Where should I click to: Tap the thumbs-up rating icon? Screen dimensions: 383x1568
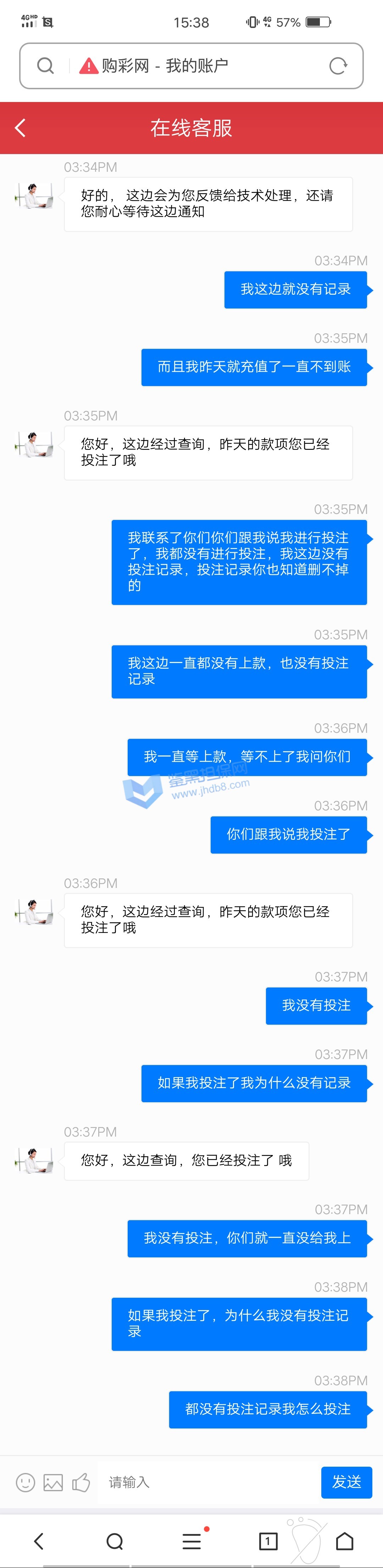81,1482
